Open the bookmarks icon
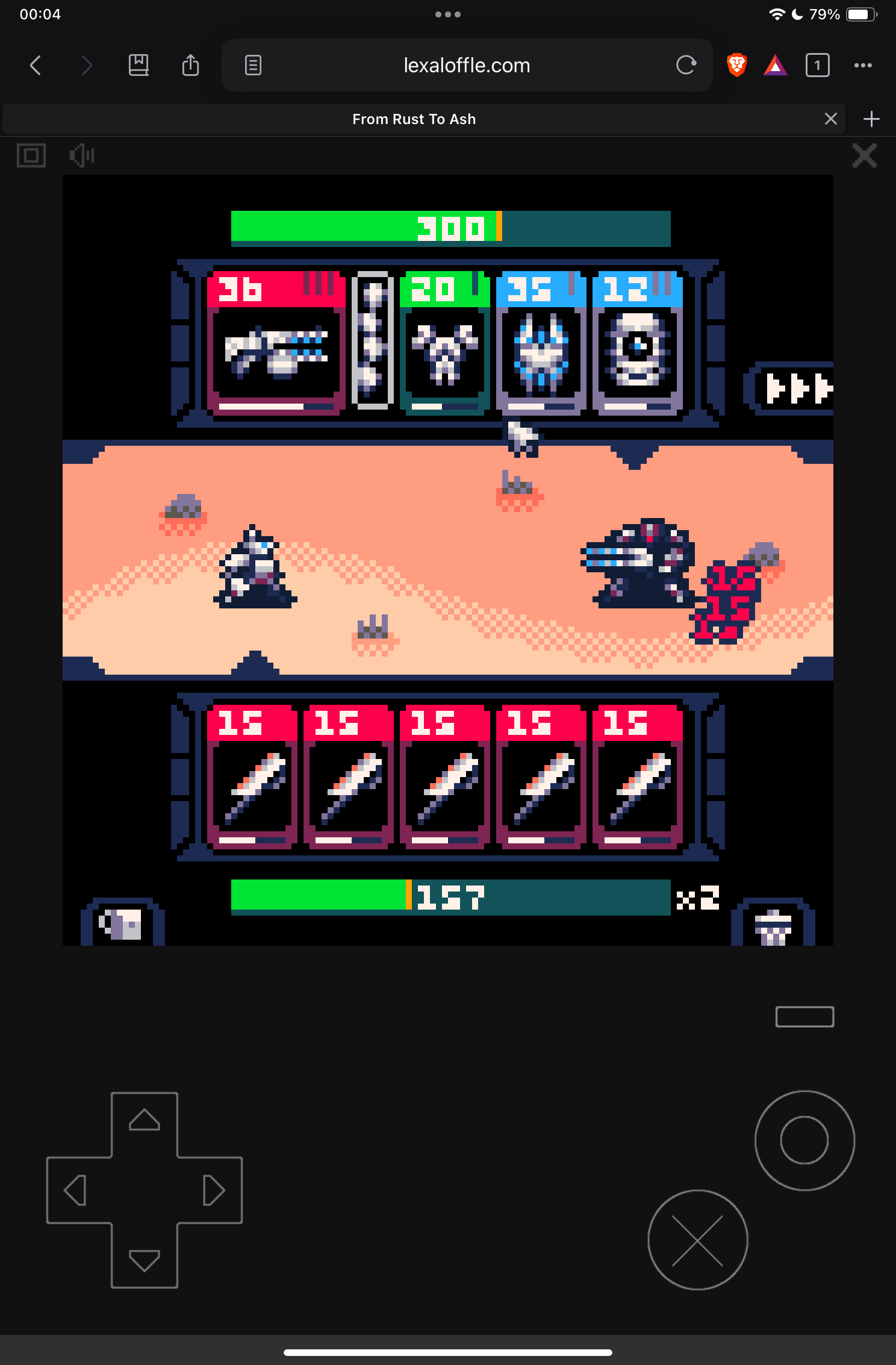 138,65
